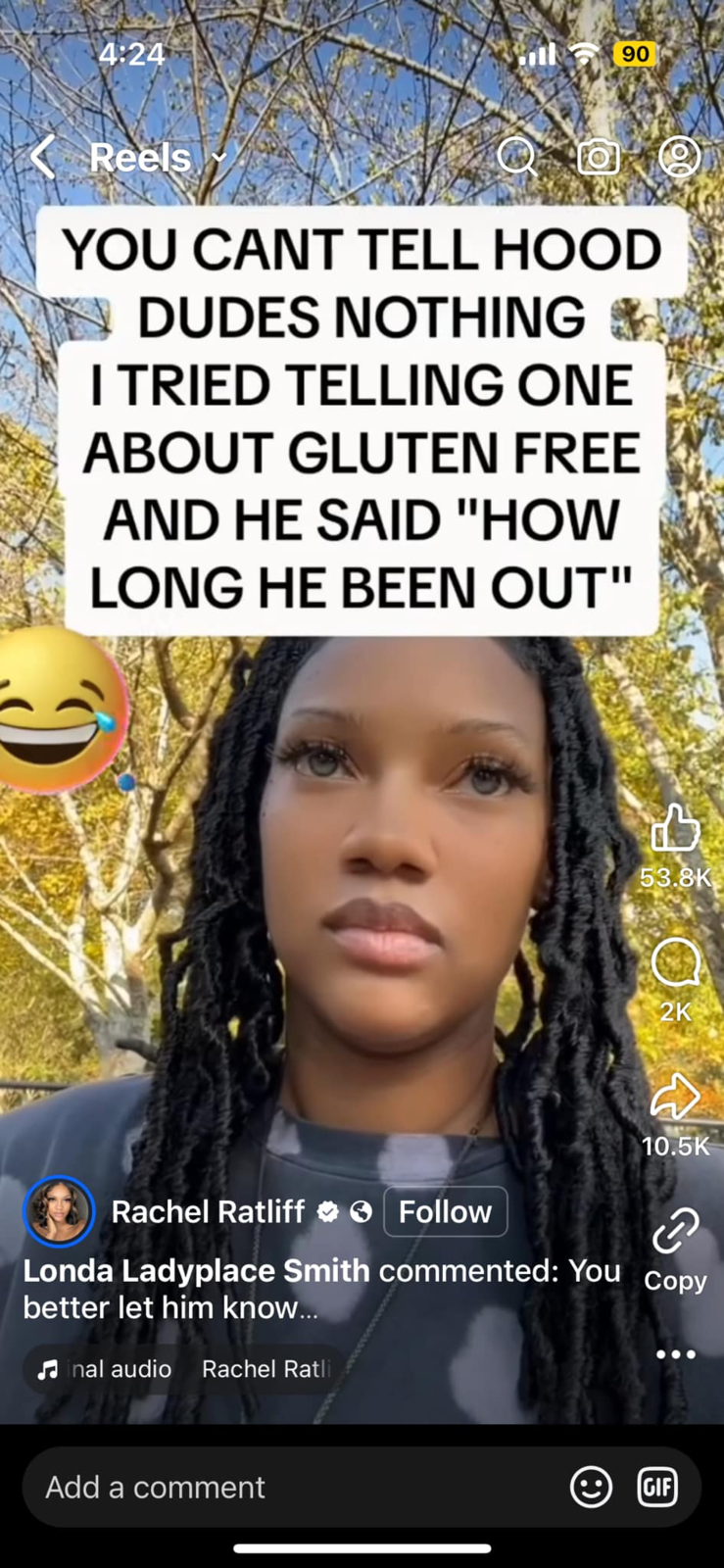Open your profile icon at top
The height and width of the screenshot is (1568, 724).
(679, 156)
